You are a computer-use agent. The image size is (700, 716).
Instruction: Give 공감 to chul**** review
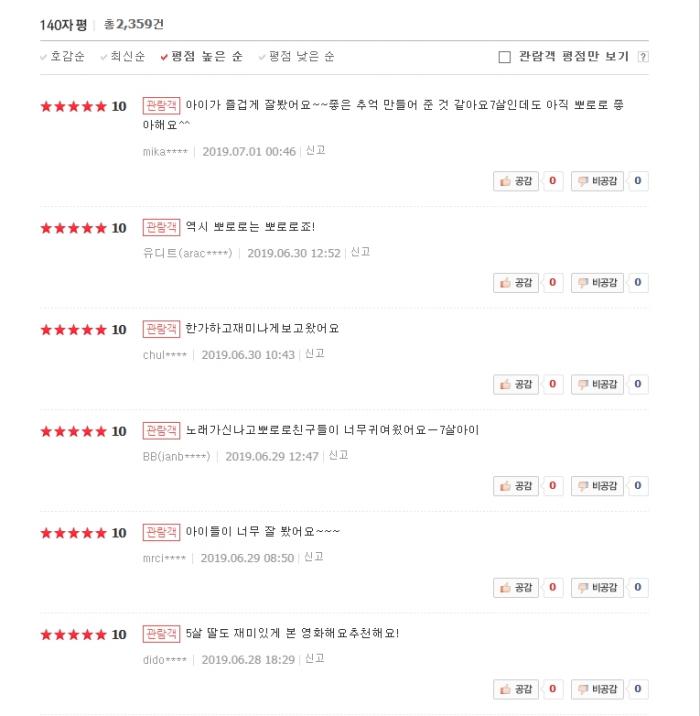(x=516, y=385)
